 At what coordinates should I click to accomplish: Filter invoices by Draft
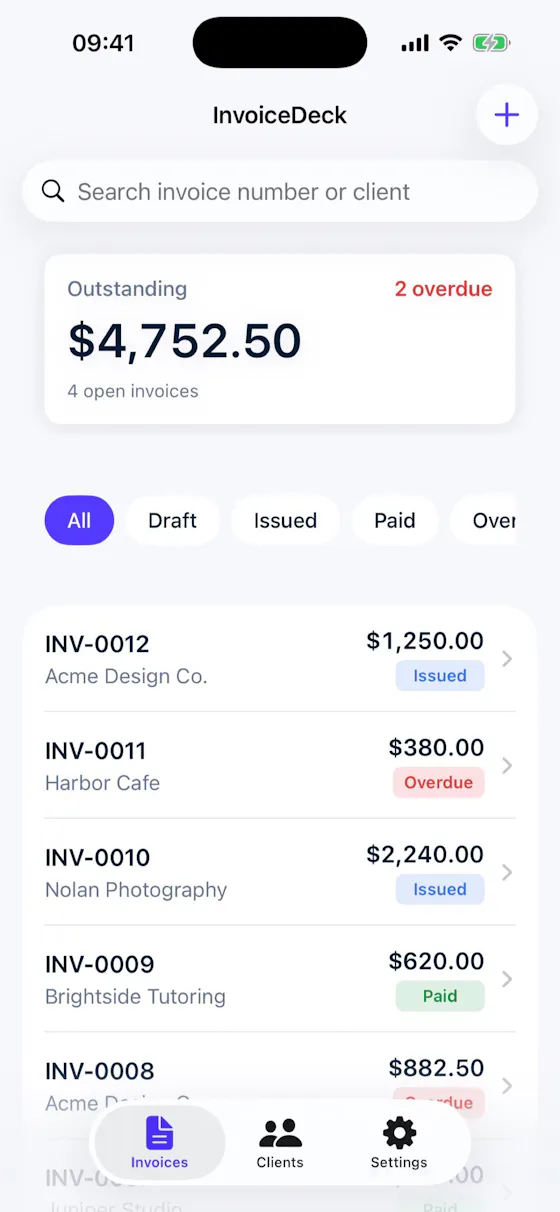[x=172, y=520]
